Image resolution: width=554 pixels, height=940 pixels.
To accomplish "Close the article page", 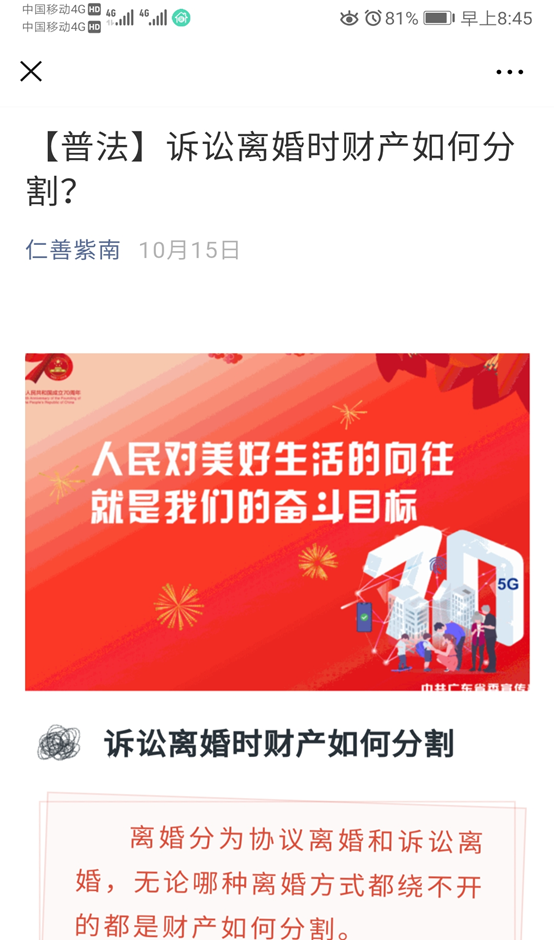I will tap(31, 71).
